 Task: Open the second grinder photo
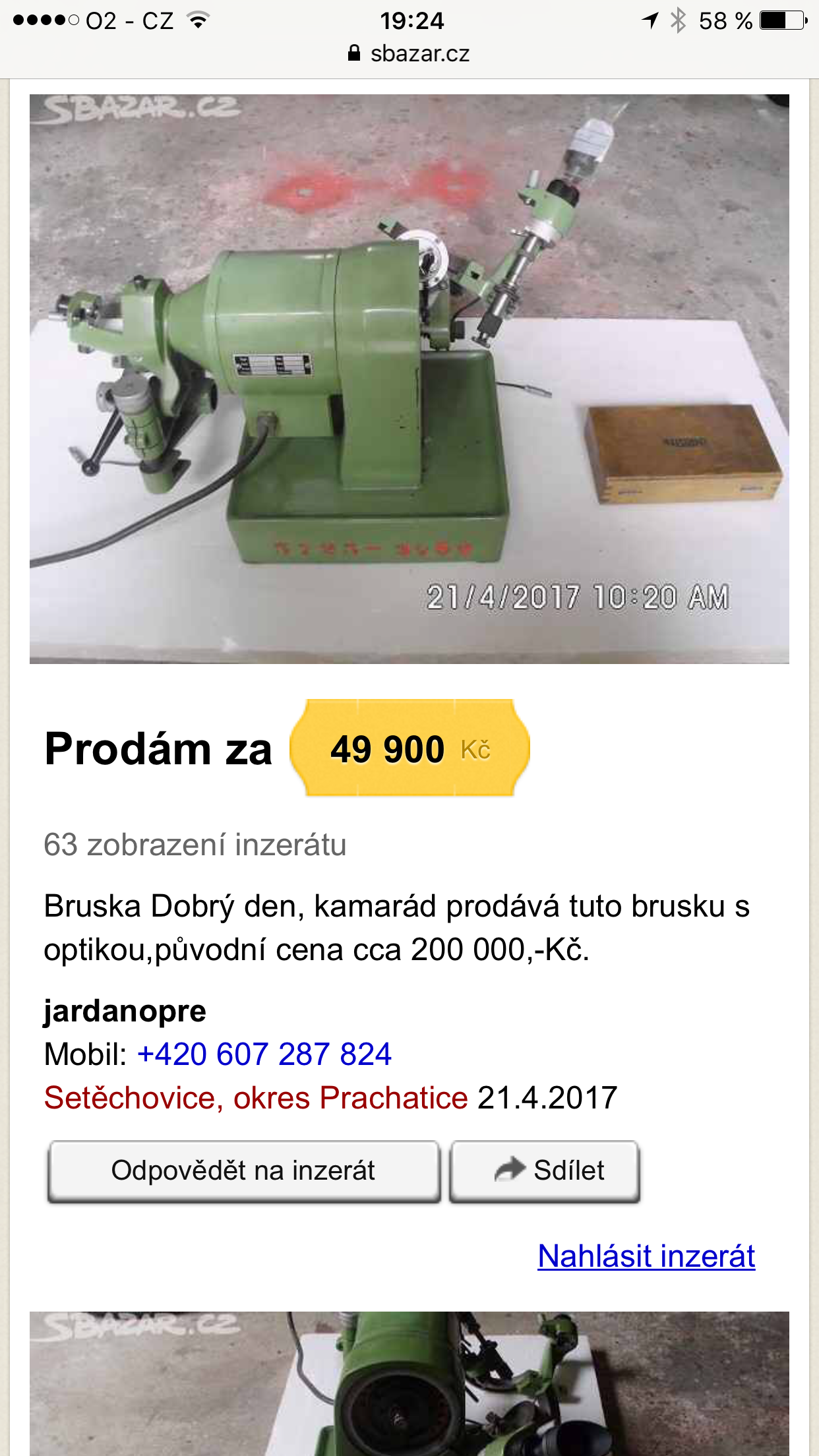pyautogui.click(x=409, y=1383)
